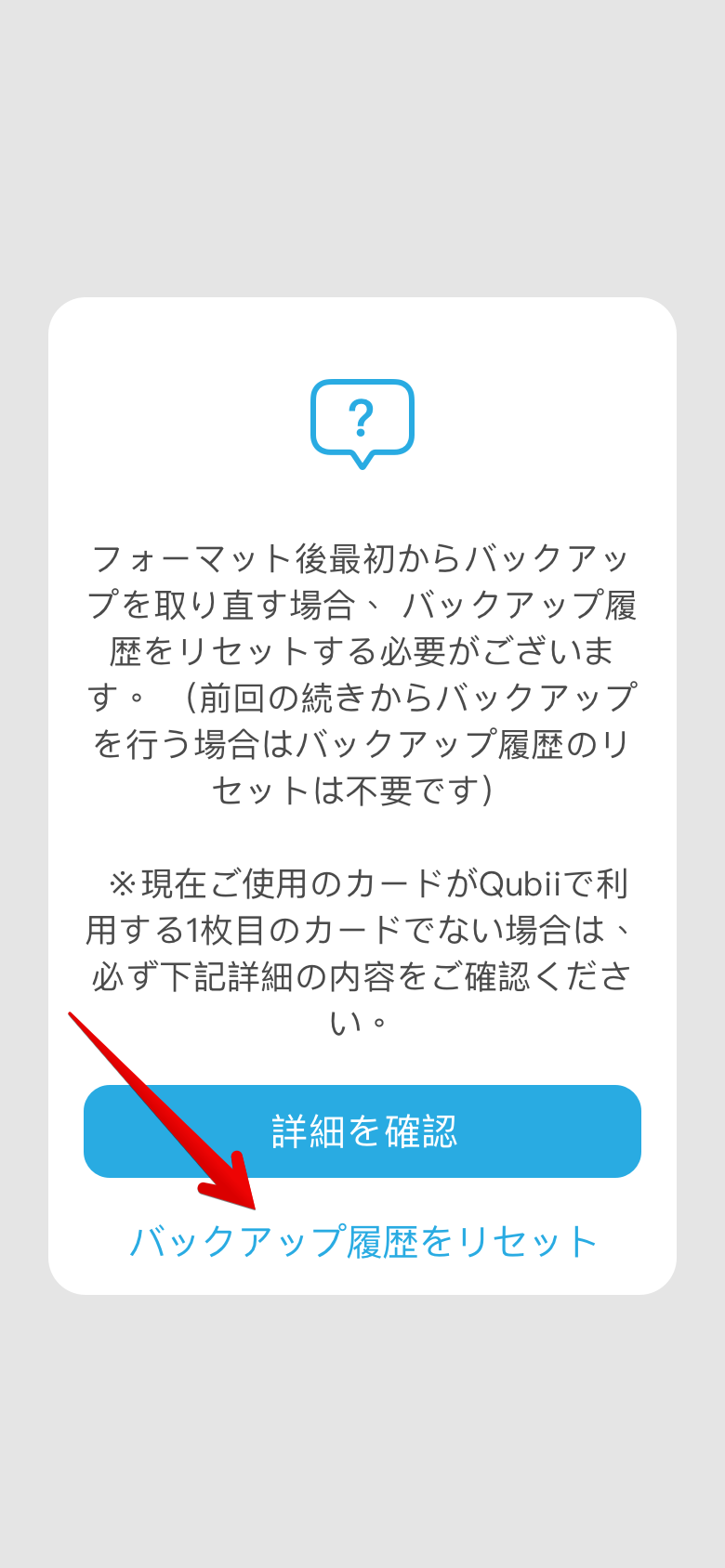Screen dimensions: 725x1568
Task: Click the blue "?" symbol inside the bubble
Action: [x=362, y=418]
